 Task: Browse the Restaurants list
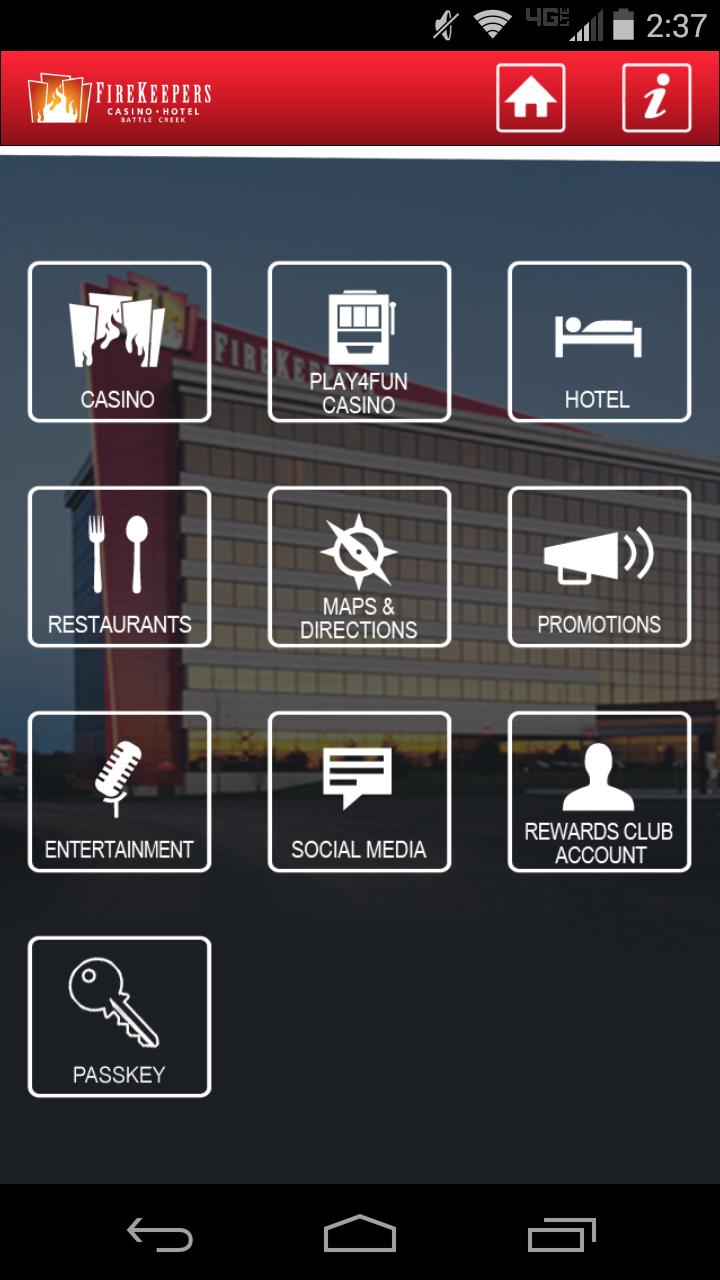click(x=119, y=567)
